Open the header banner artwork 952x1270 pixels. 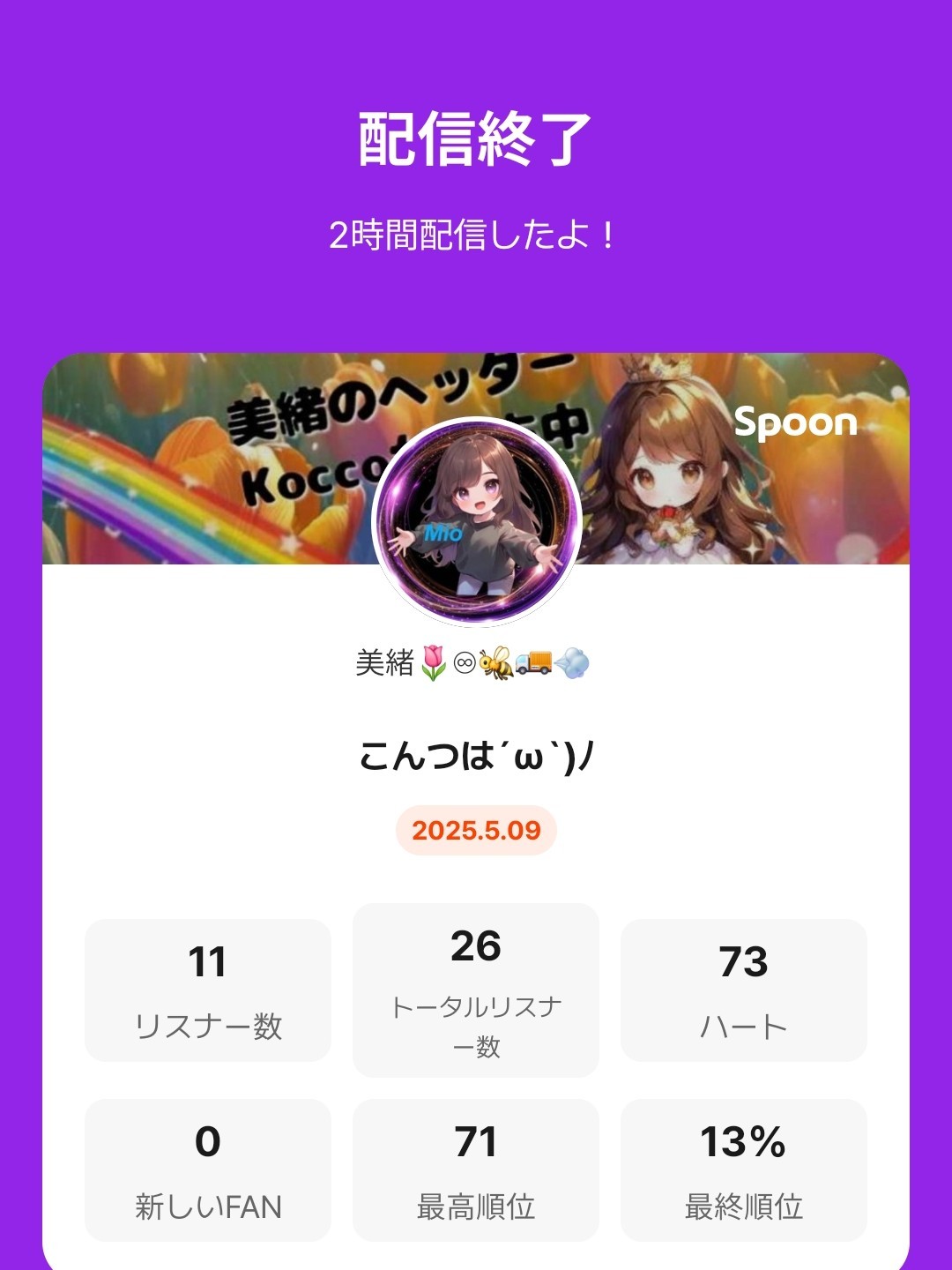tap(476, 459)
